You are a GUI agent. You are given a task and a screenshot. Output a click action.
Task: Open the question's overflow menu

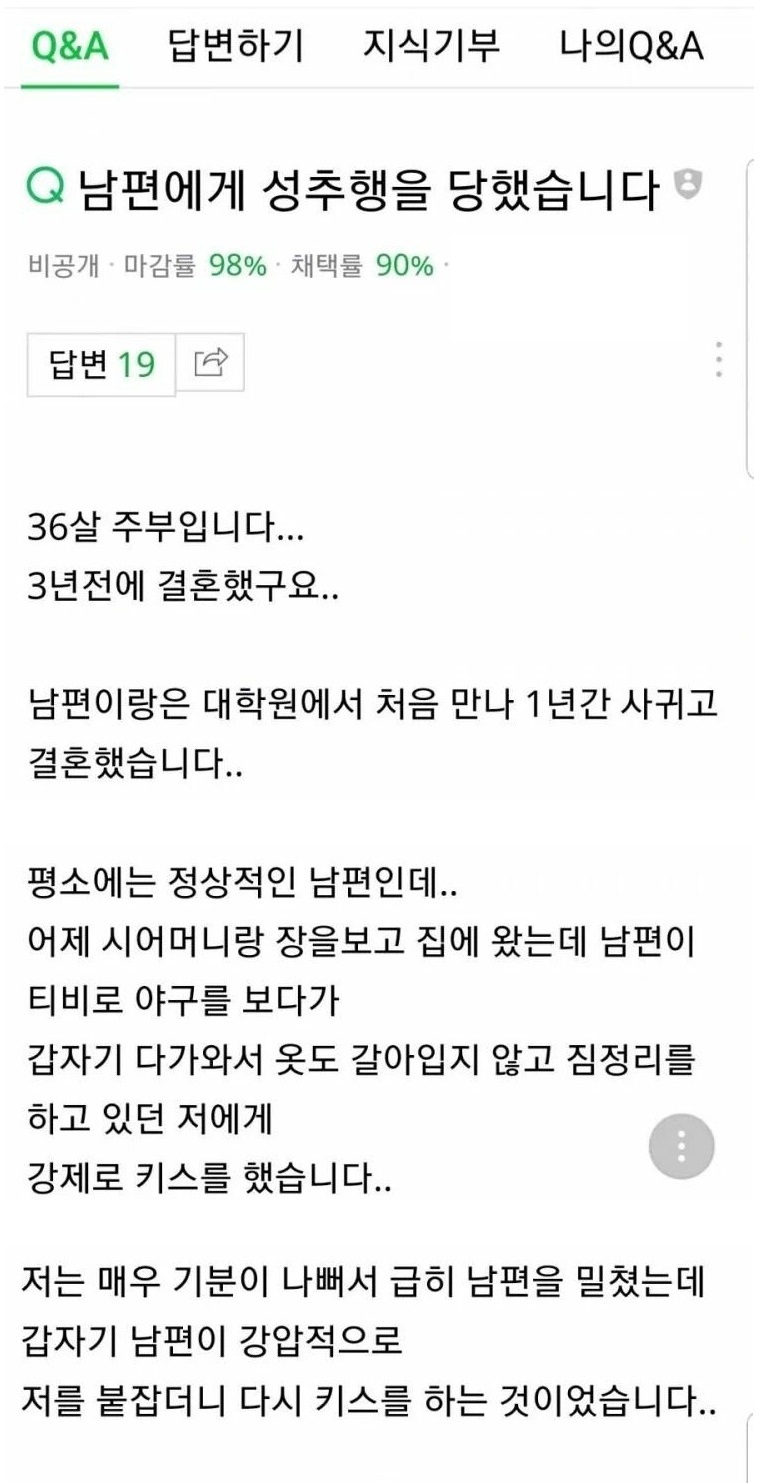718,359
